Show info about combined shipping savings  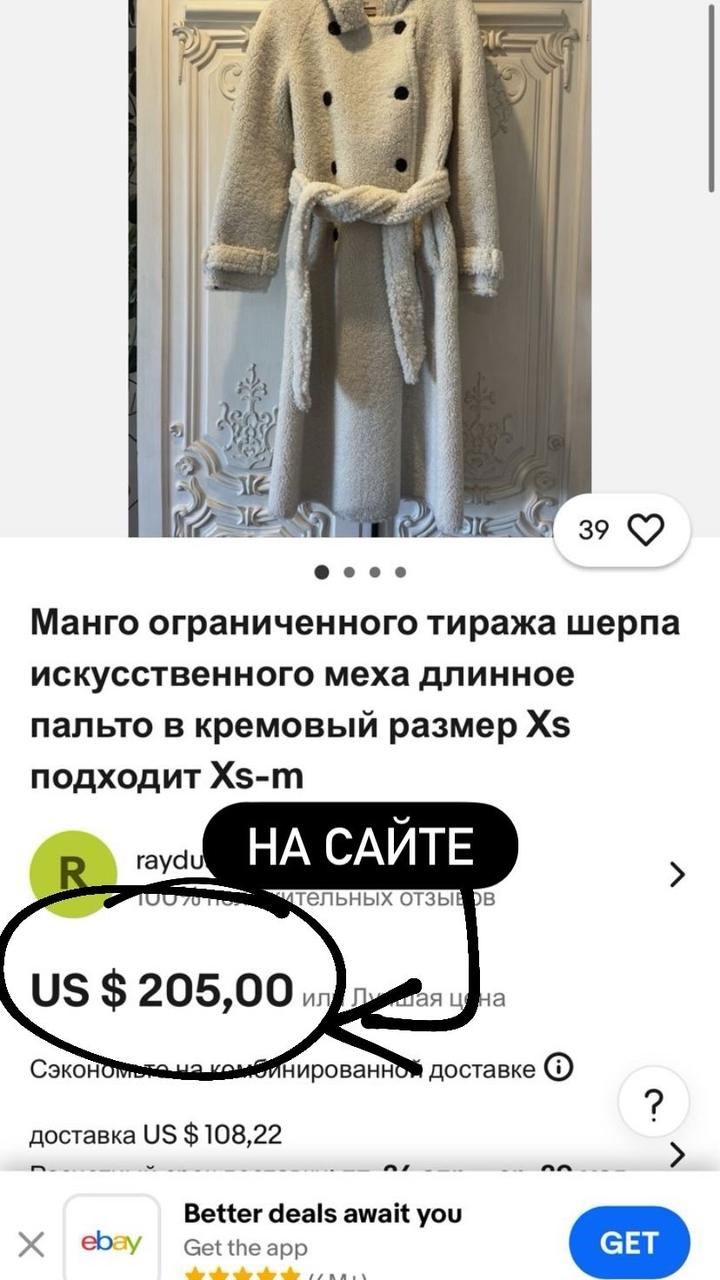559,1068
